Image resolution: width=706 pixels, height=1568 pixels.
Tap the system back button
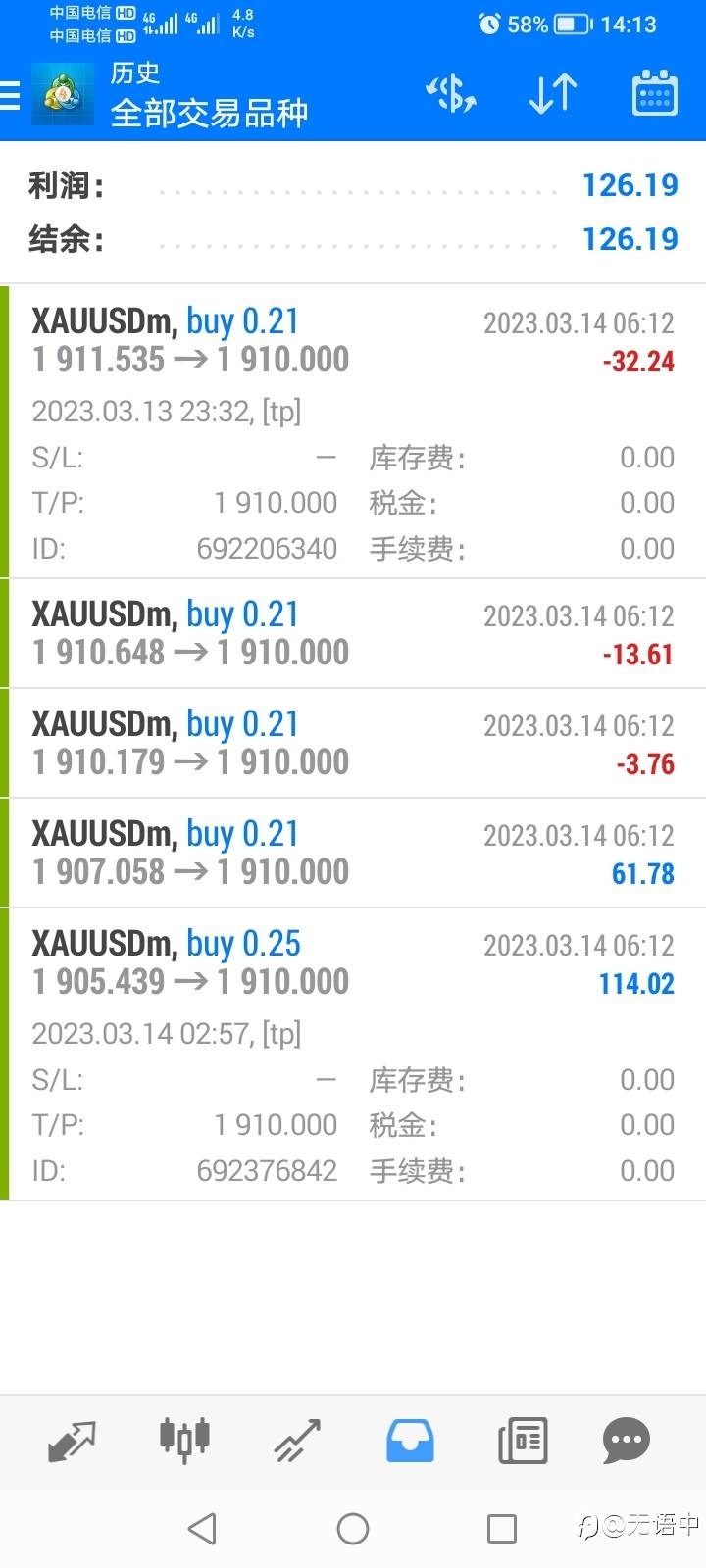point(202,1528)
